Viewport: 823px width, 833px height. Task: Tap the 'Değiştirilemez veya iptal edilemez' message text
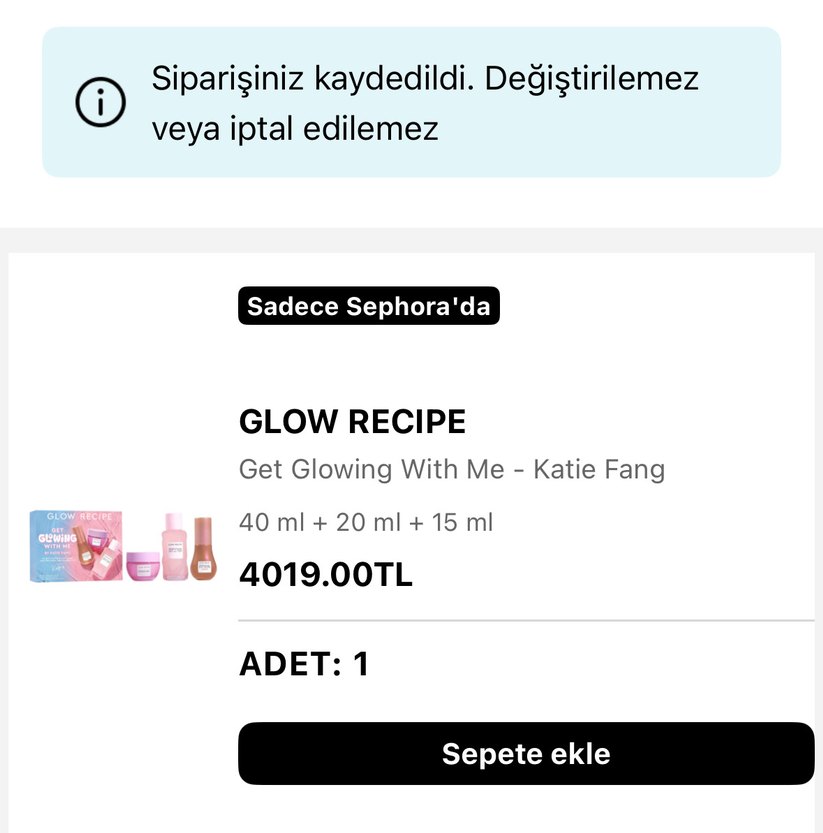pyautogui.click(x=424, y=128)
